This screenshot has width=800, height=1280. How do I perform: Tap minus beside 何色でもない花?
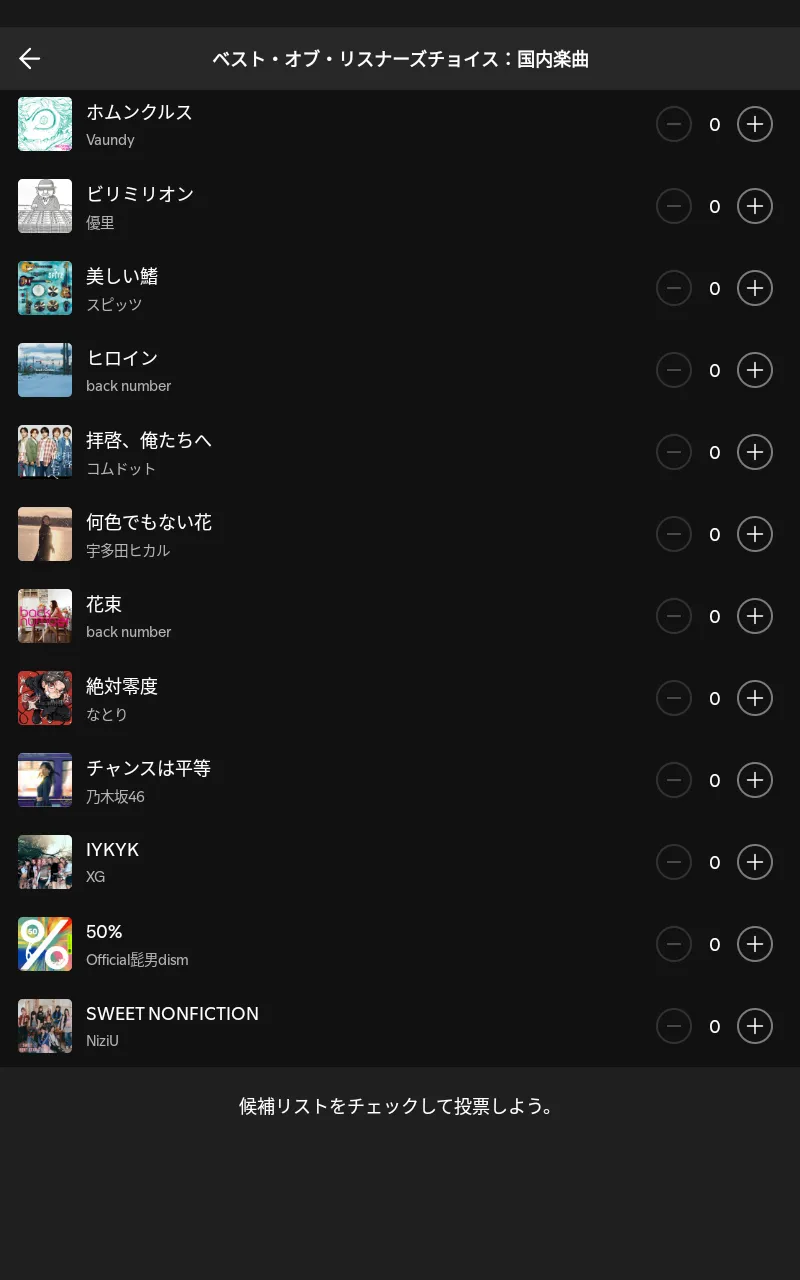tap(674, 534)
